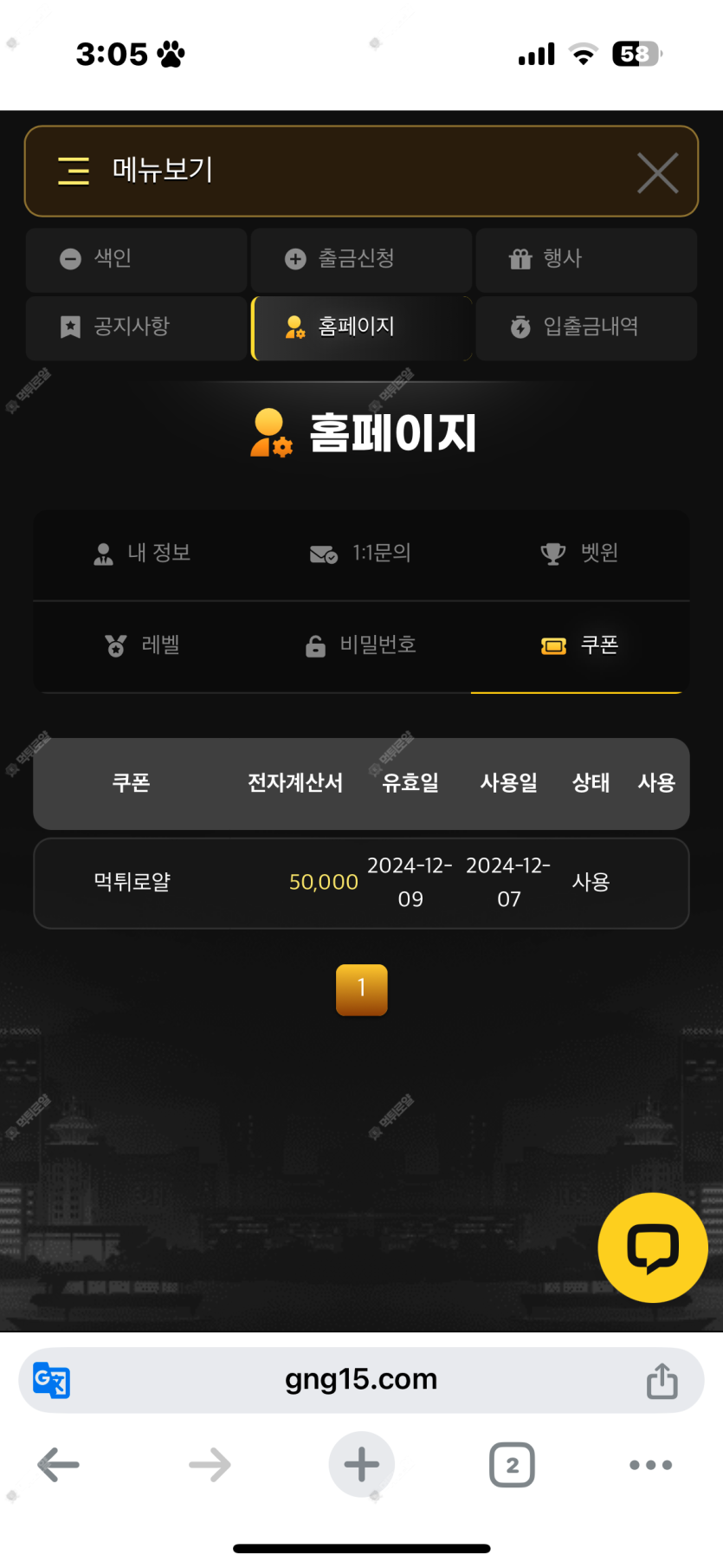Screen dimensions: 723x1568
Task: Show the open tabs switcher
Action: (512, 1465)
